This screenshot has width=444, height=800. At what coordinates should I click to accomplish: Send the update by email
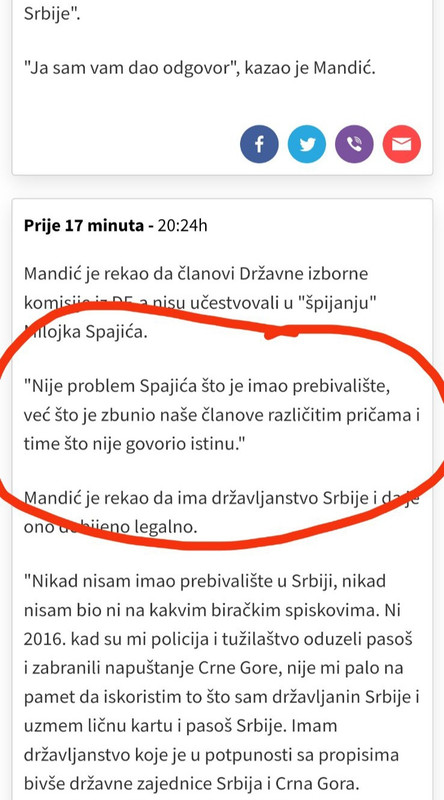[402, 144]
